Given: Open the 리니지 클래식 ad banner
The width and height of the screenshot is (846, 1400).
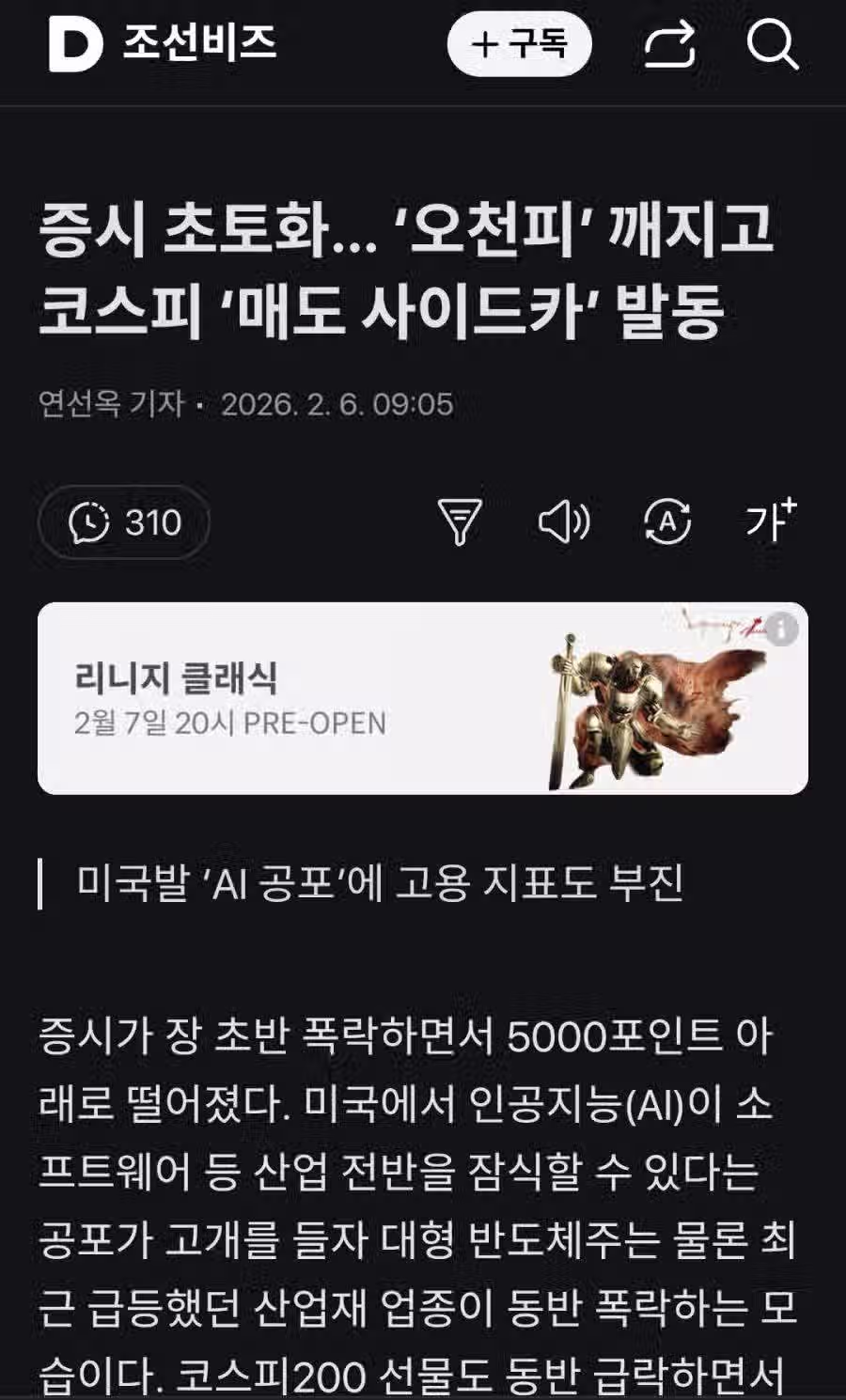Looking at the screenshot, I should pyautogui.click(x=376, y=698).
